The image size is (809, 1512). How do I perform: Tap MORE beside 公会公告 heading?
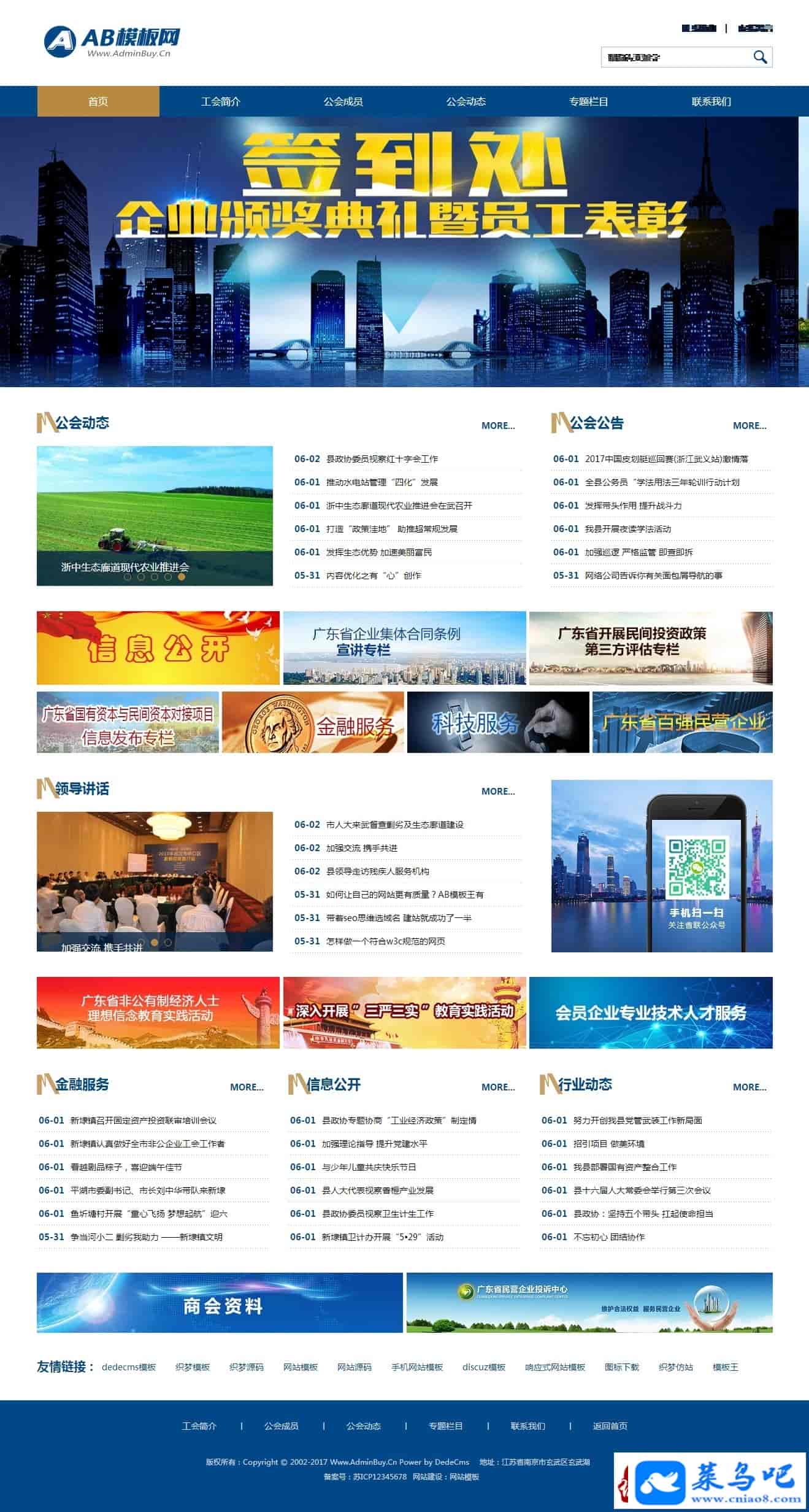pos(750,425)
